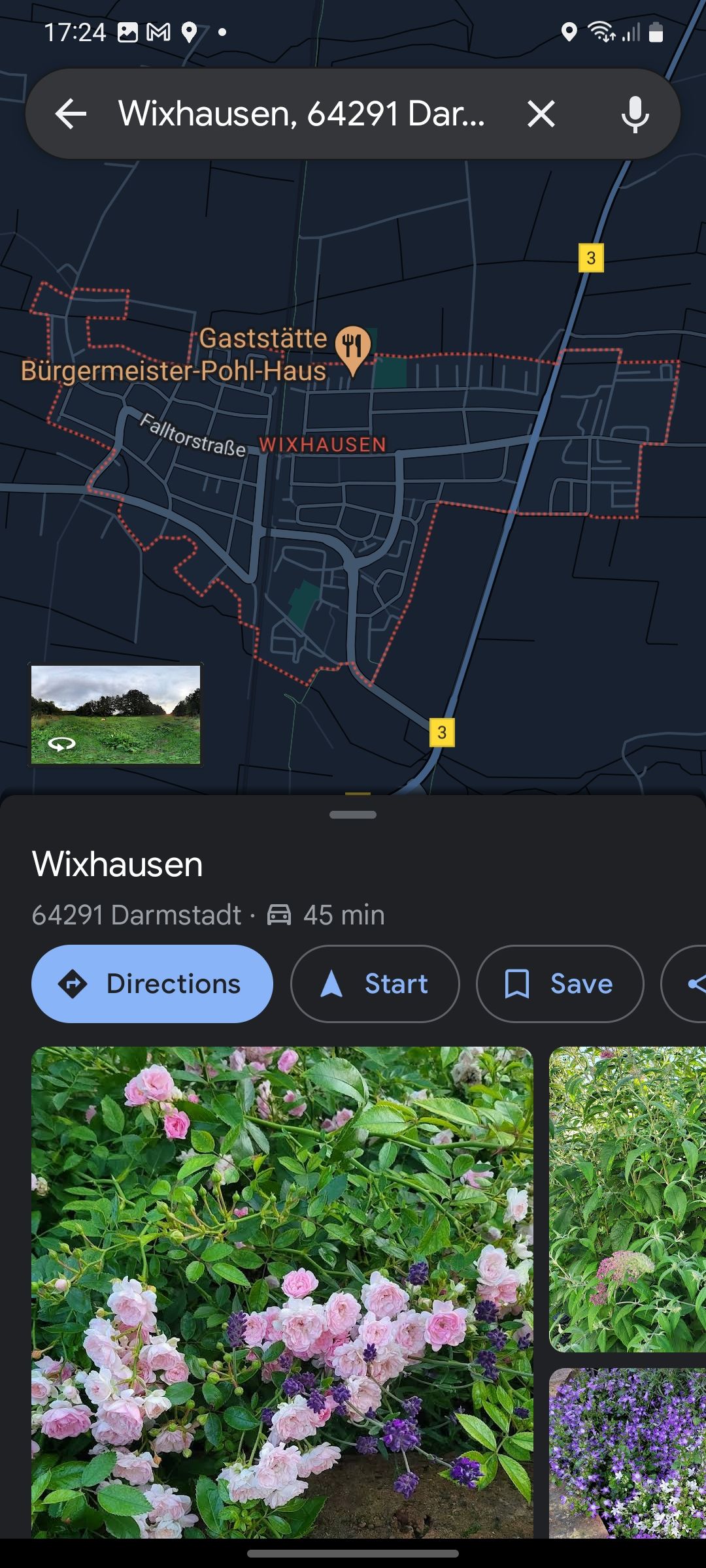706x1568 pixels.
Task: View the green shrub photo
Action: pos(628,1199)
